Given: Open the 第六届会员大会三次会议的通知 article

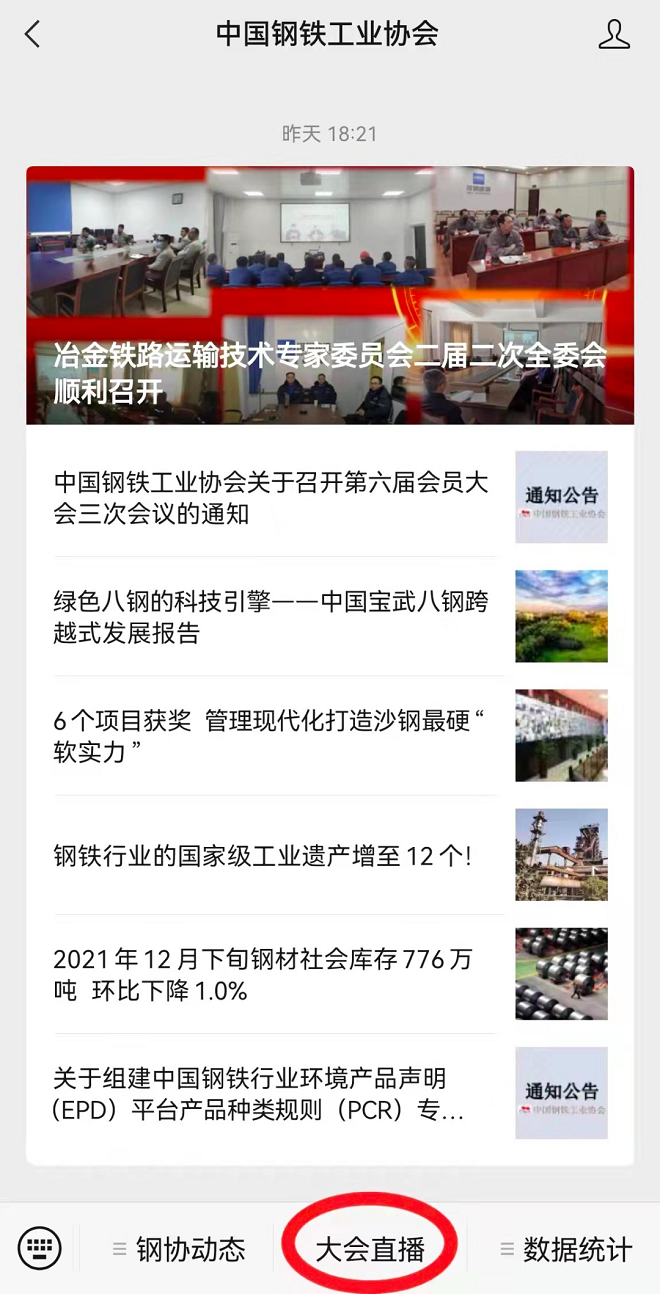Looking at the screenshot, I should pyautogui.click(x=271, y=498).
